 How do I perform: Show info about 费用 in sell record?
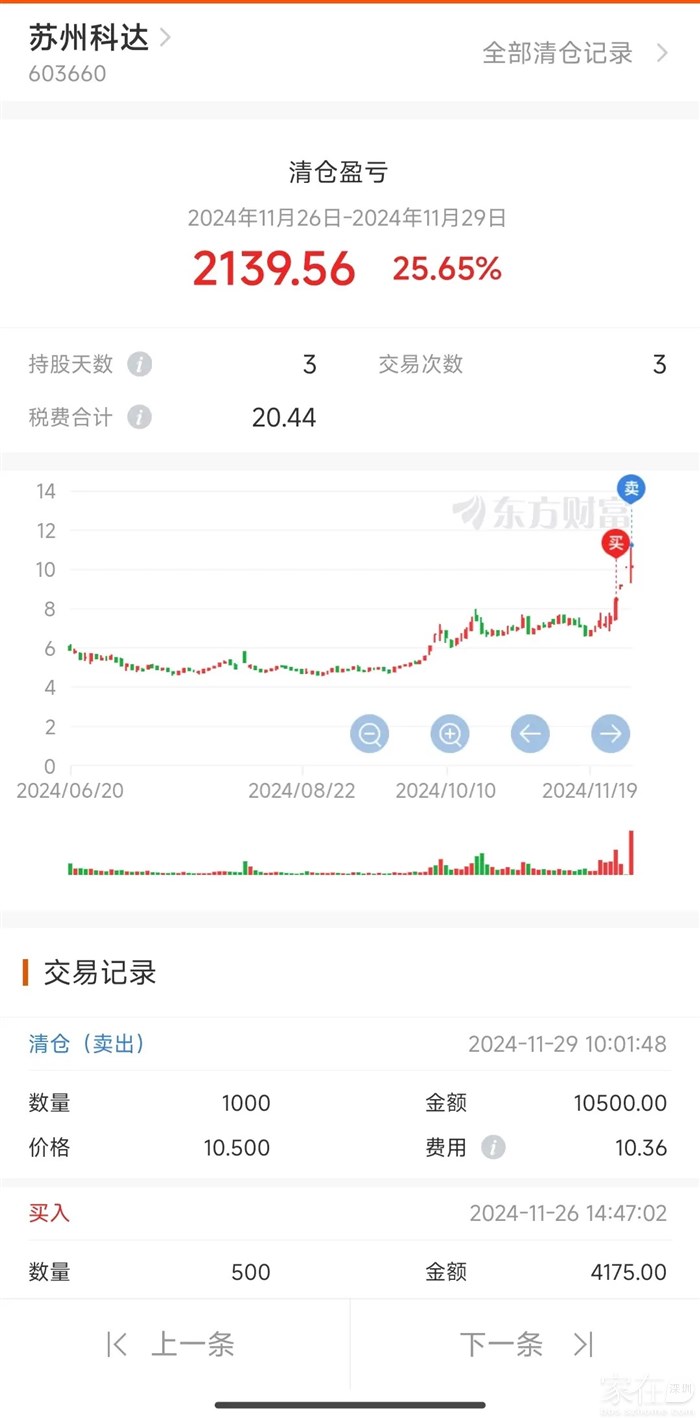pyautogui.click(x=493, y=1147)
